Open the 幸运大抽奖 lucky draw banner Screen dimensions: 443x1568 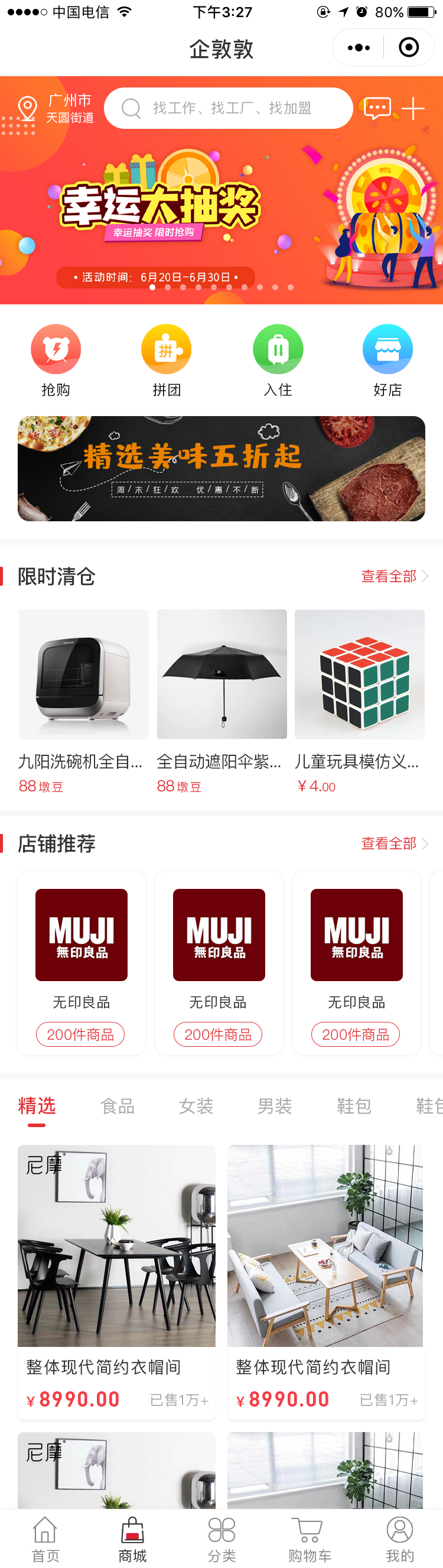221,219
